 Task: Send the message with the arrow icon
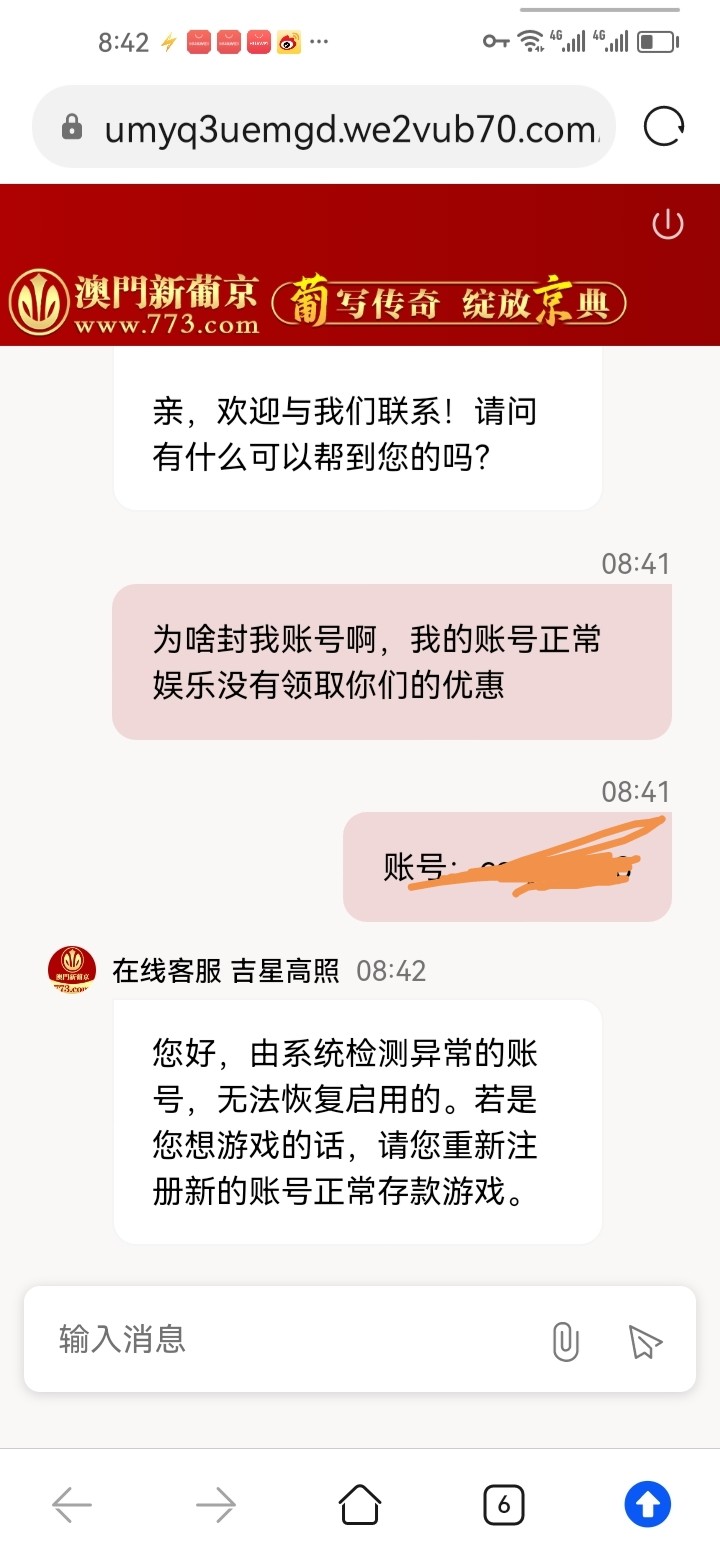coord(645,1341)
